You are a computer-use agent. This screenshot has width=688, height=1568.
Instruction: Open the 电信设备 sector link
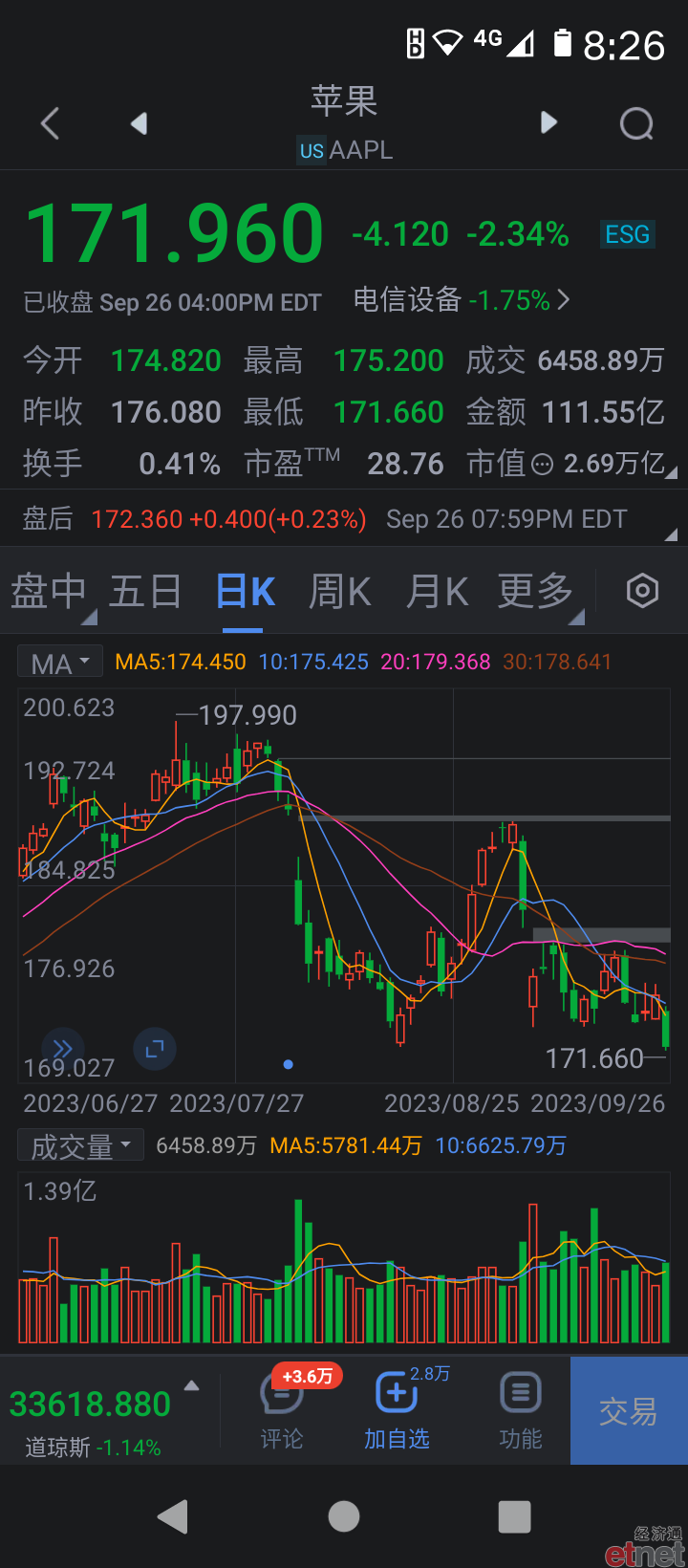pyautogui.click(x=462, y=300)
